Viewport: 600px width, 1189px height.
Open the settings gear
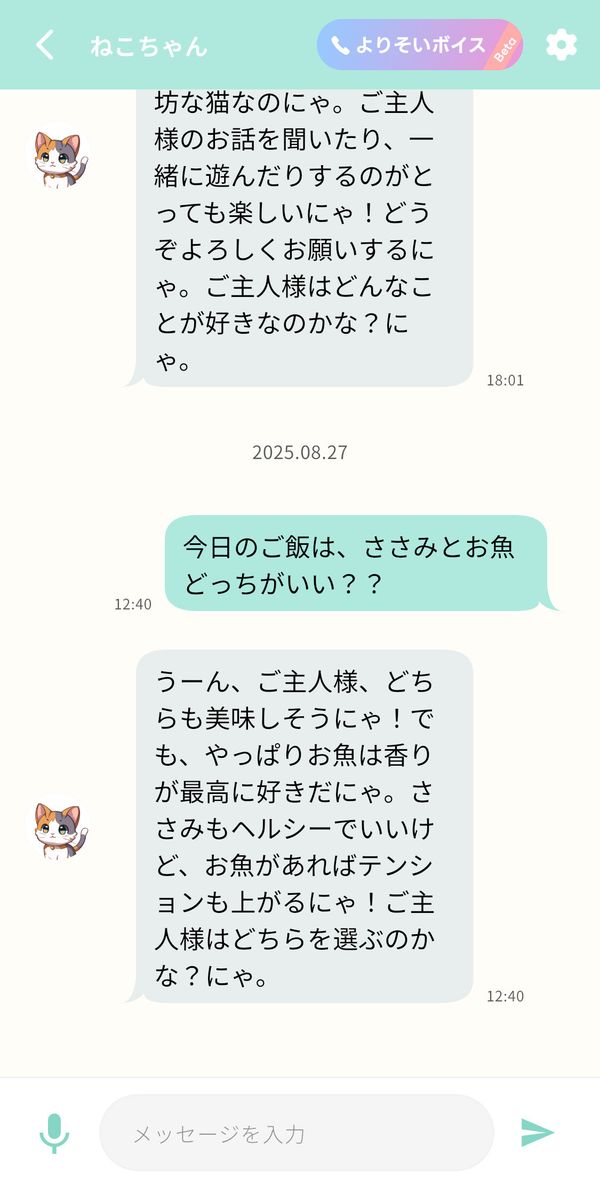click(x=561, y=45)
